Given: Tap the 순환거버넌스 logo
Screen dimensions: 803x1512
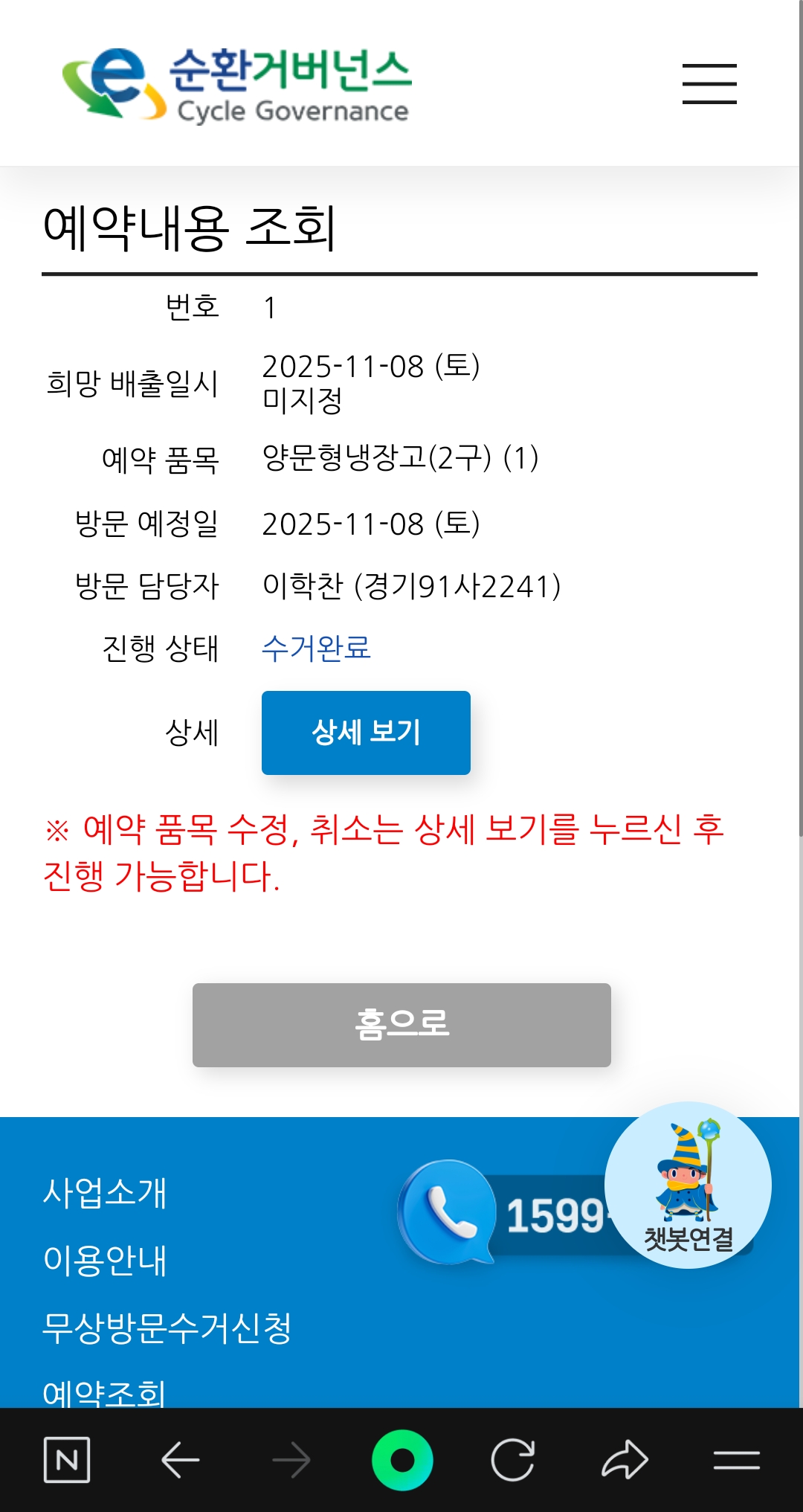Looking at the screenshot, I should [236, 84].
